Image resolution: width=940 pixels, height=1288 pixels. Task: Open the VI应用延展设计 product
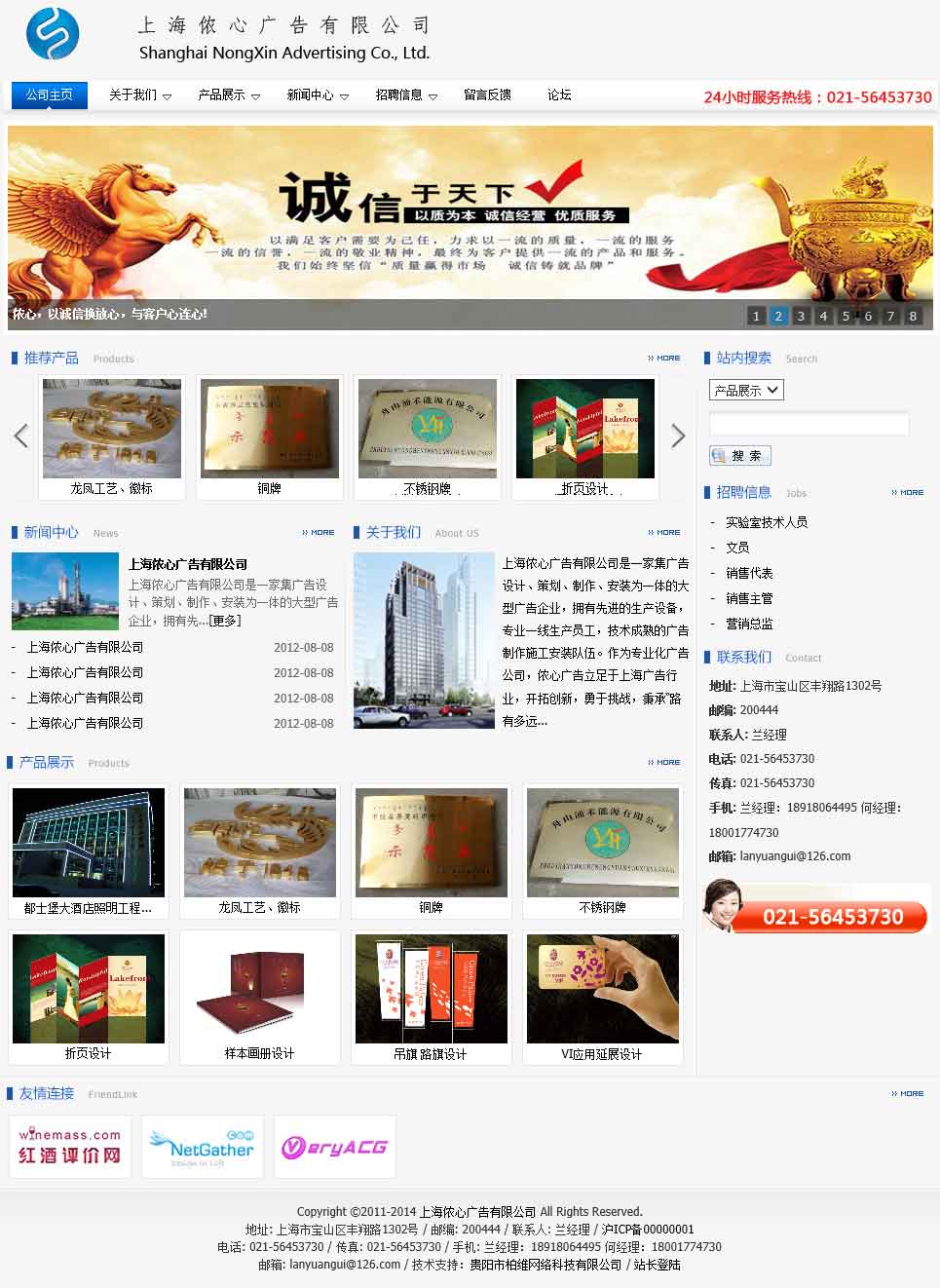coord(602,998)
